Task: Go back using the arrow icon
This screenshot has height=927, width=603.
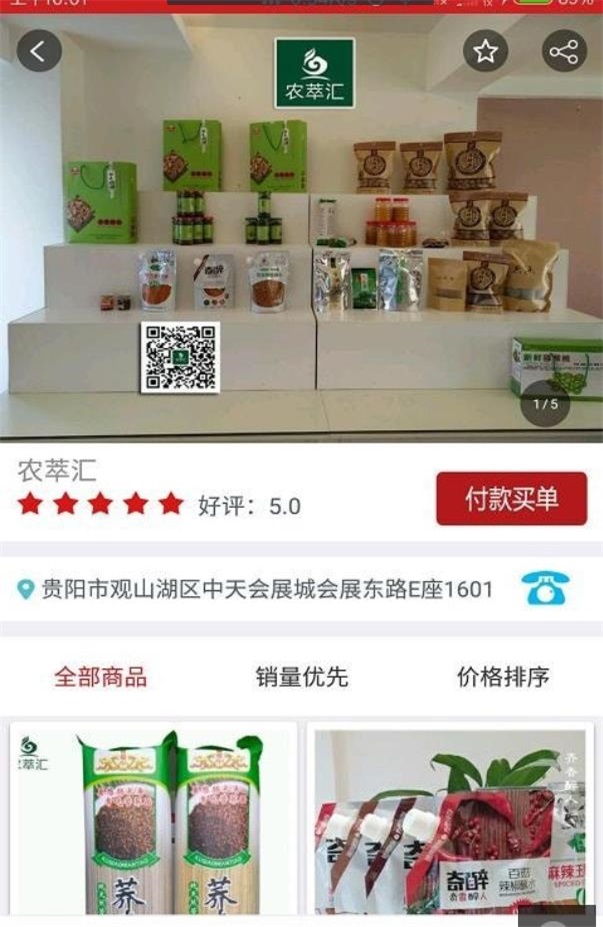Action: 39,51
